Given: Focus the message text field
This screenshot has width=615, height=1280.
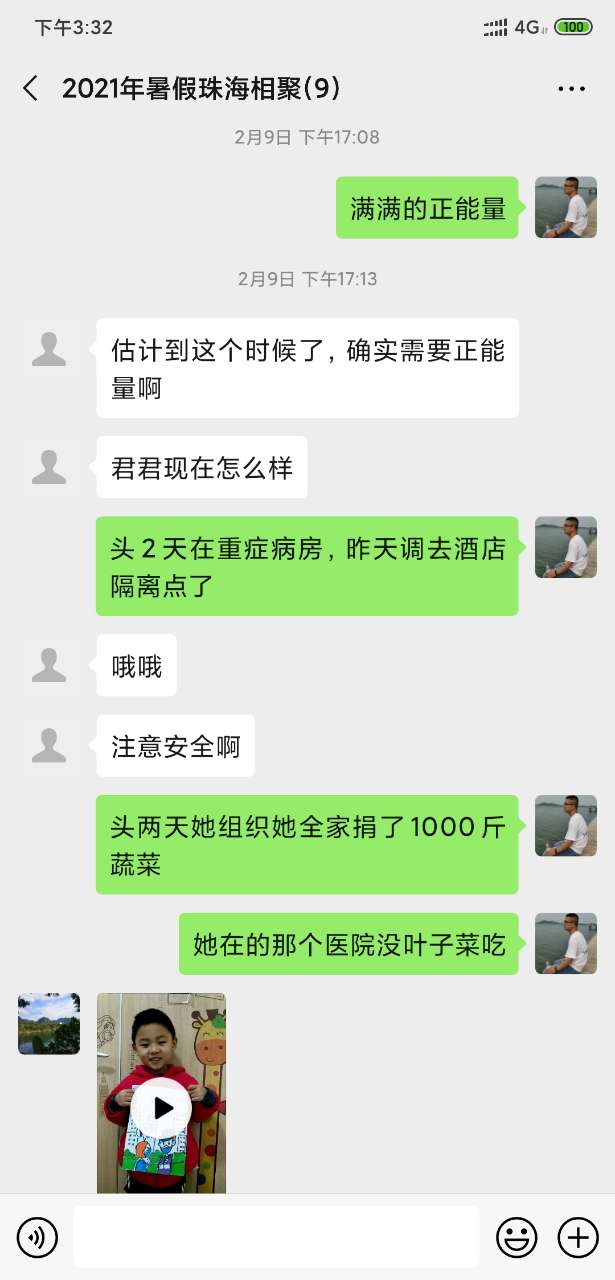Looking at the screenshot, I should point(276,1238).
